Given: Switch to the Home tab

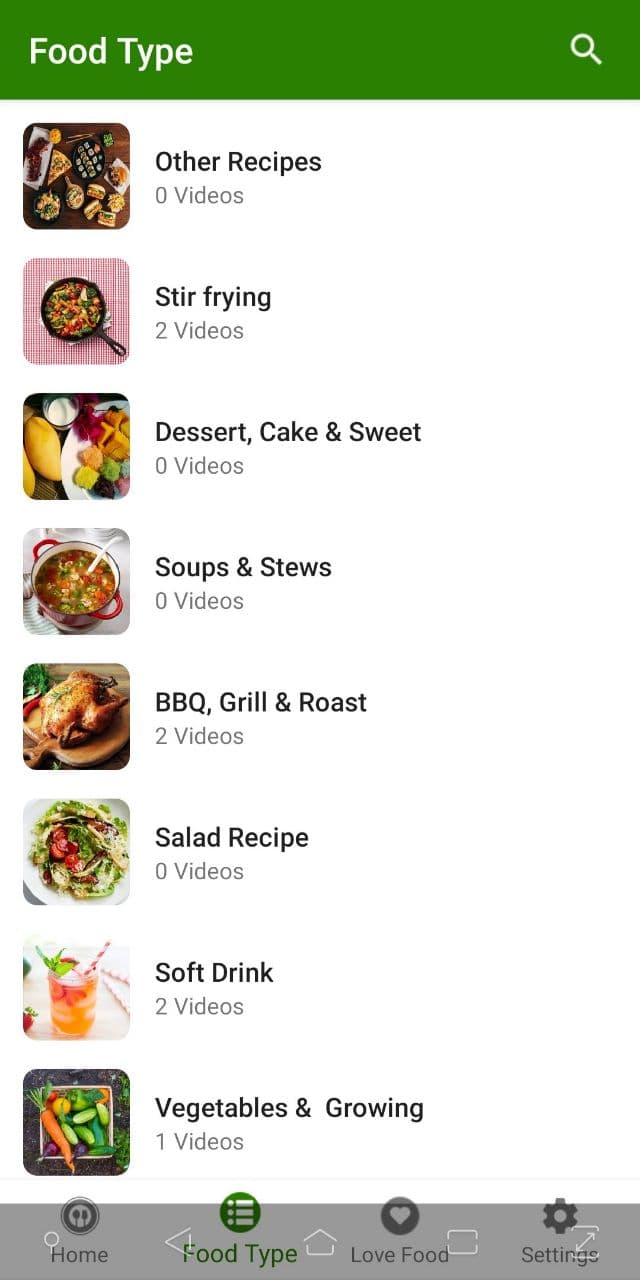Looking at the screenshot, I should click(80, 1232).
